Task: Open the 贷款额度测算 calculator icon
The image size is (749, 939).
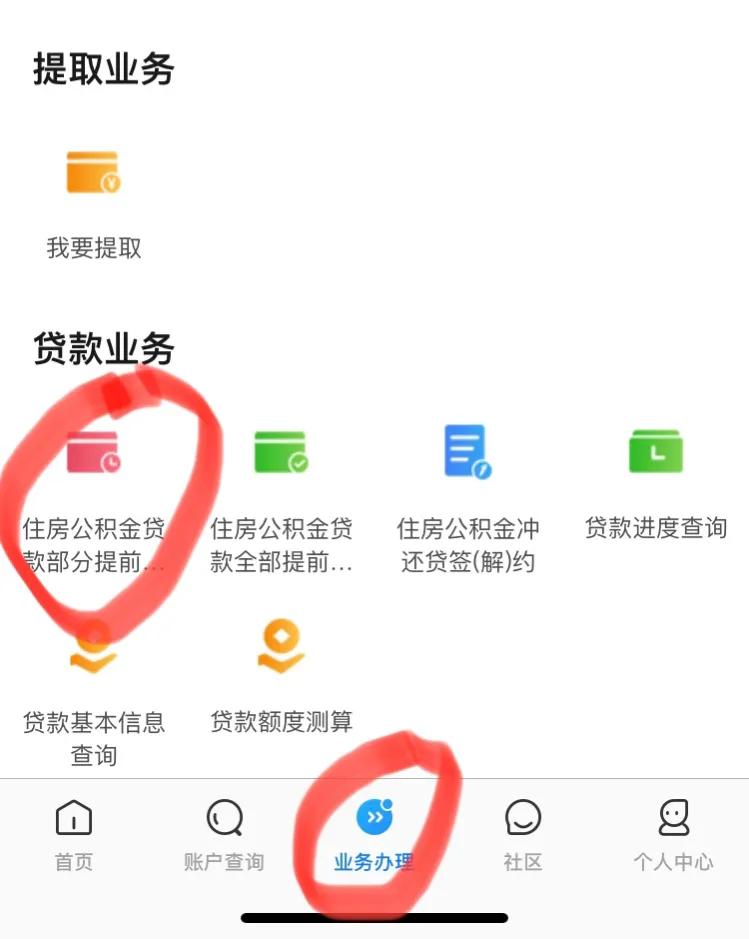Action: [279, 645]
